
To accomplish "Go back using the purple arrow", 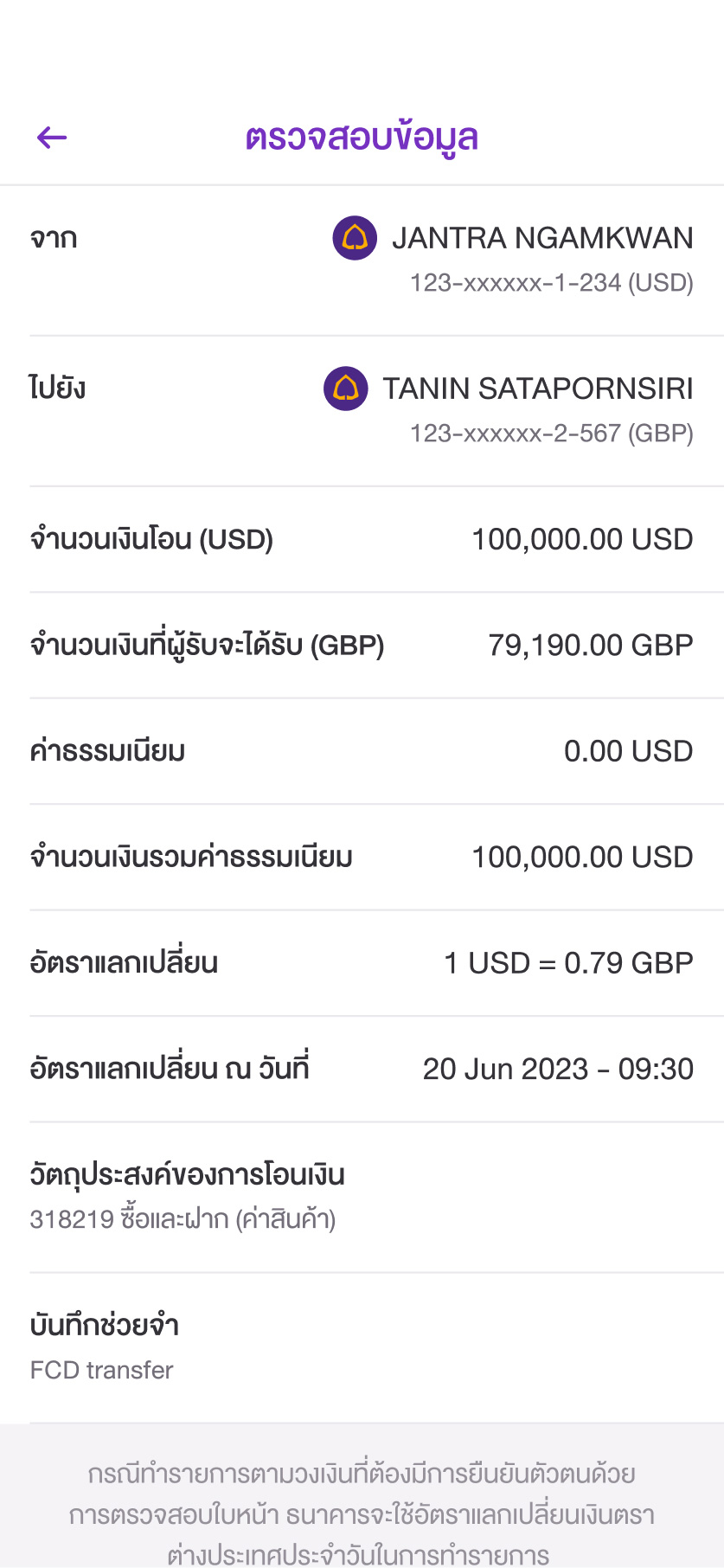I will coord(52,138).
